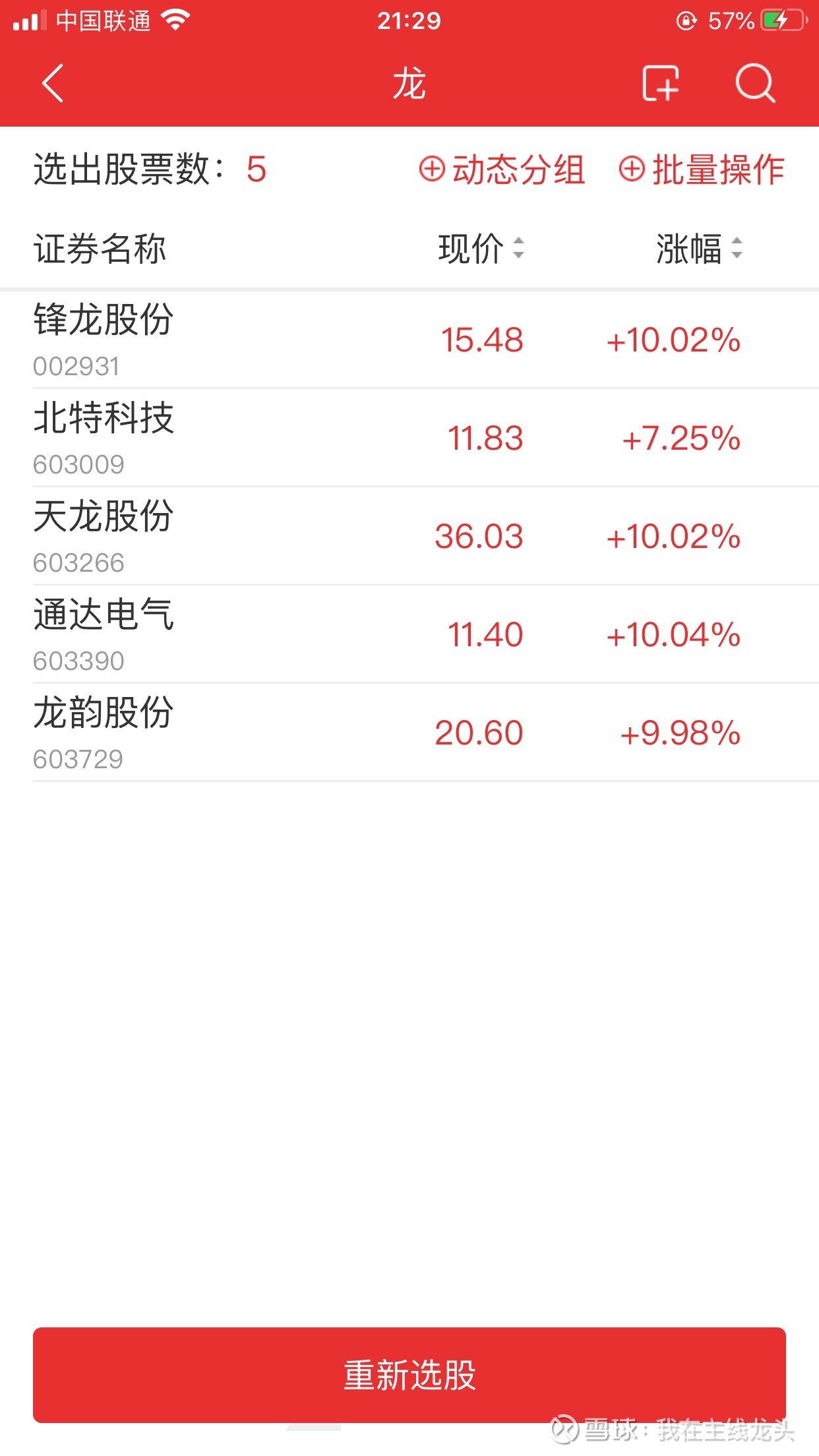View details for 天龙股份 603266
Screen dimensions: 819x1456
pyautogui.click(x=409, y=536)
